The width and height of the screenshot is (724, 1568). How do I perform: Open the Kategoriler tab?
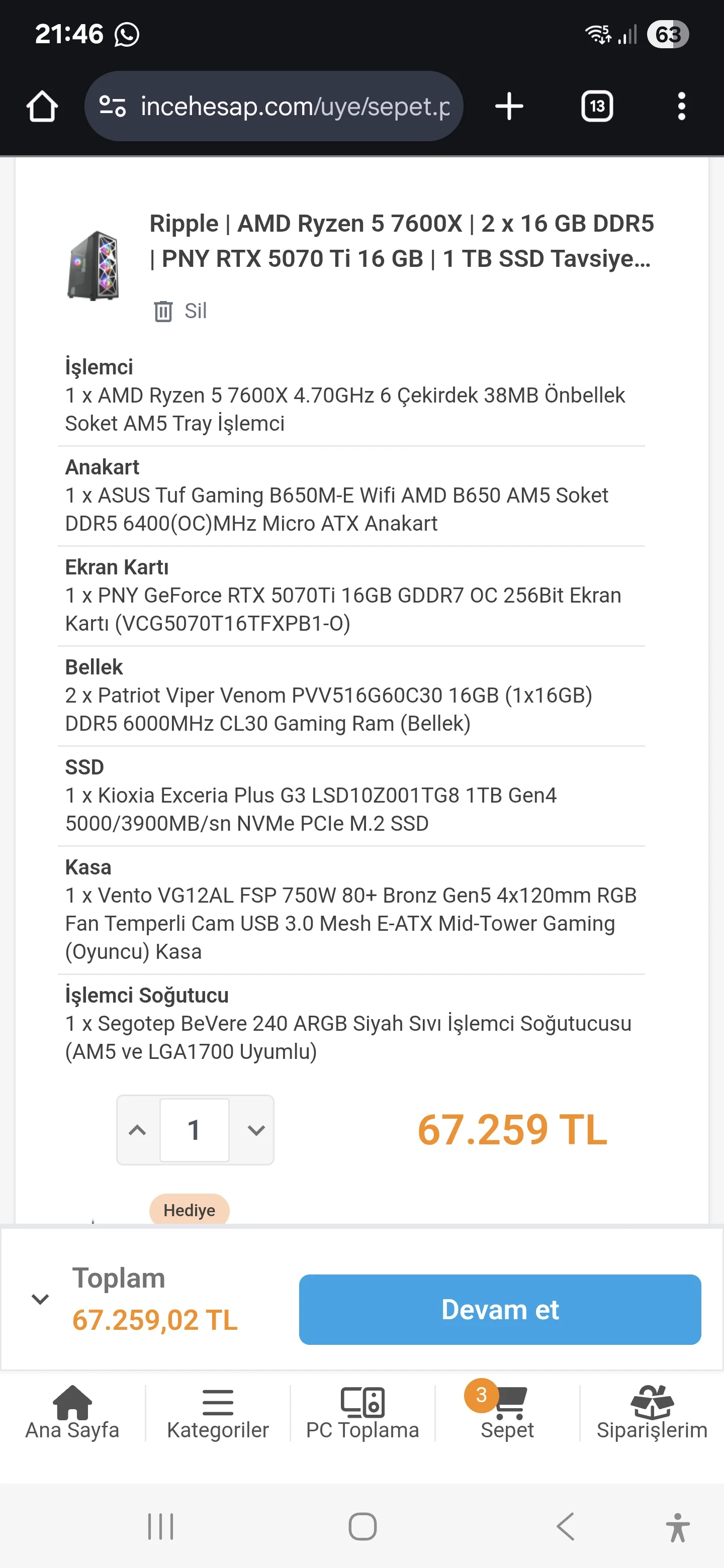[x=217, y=1413]
